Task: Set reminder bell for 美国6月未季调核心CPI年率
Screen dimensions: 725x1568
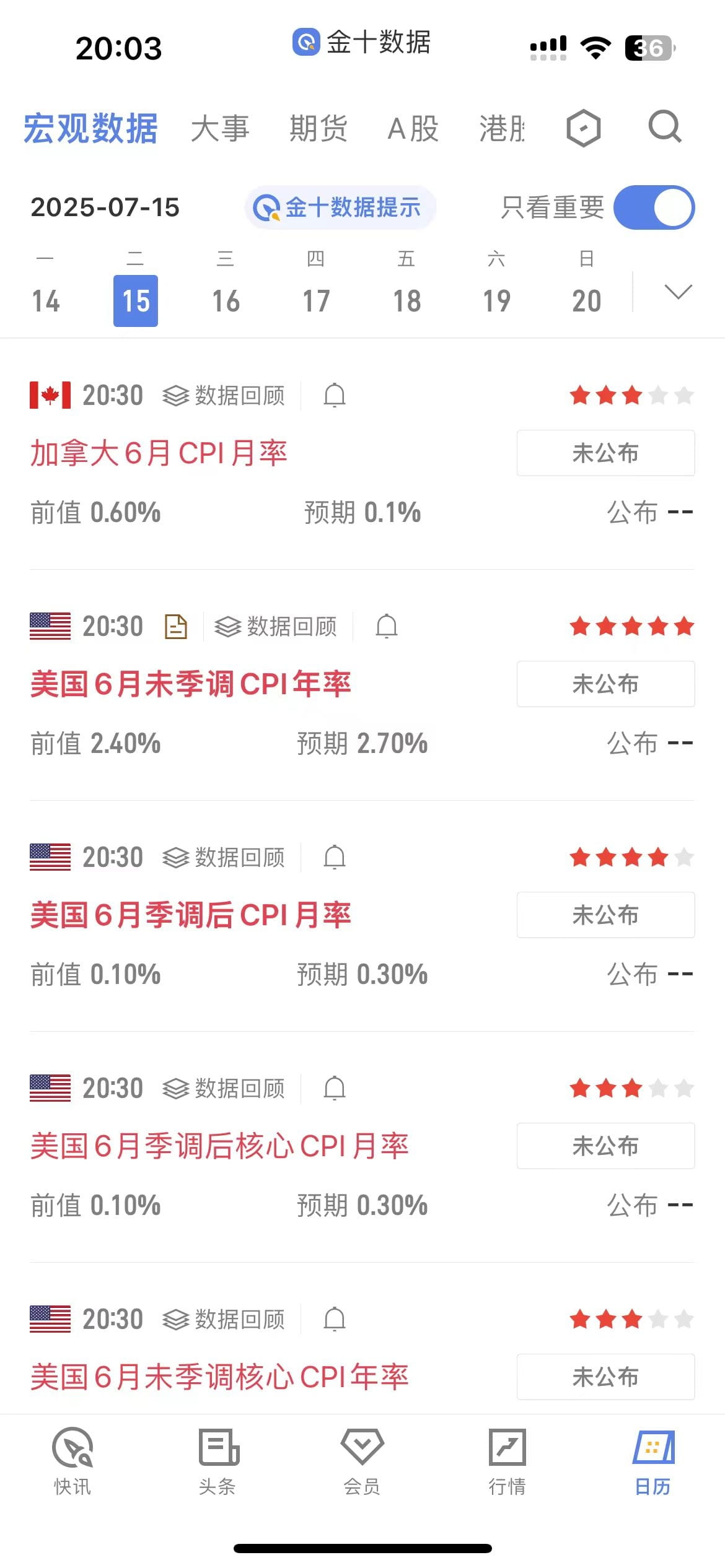Action: click(x=335, y=1319)
